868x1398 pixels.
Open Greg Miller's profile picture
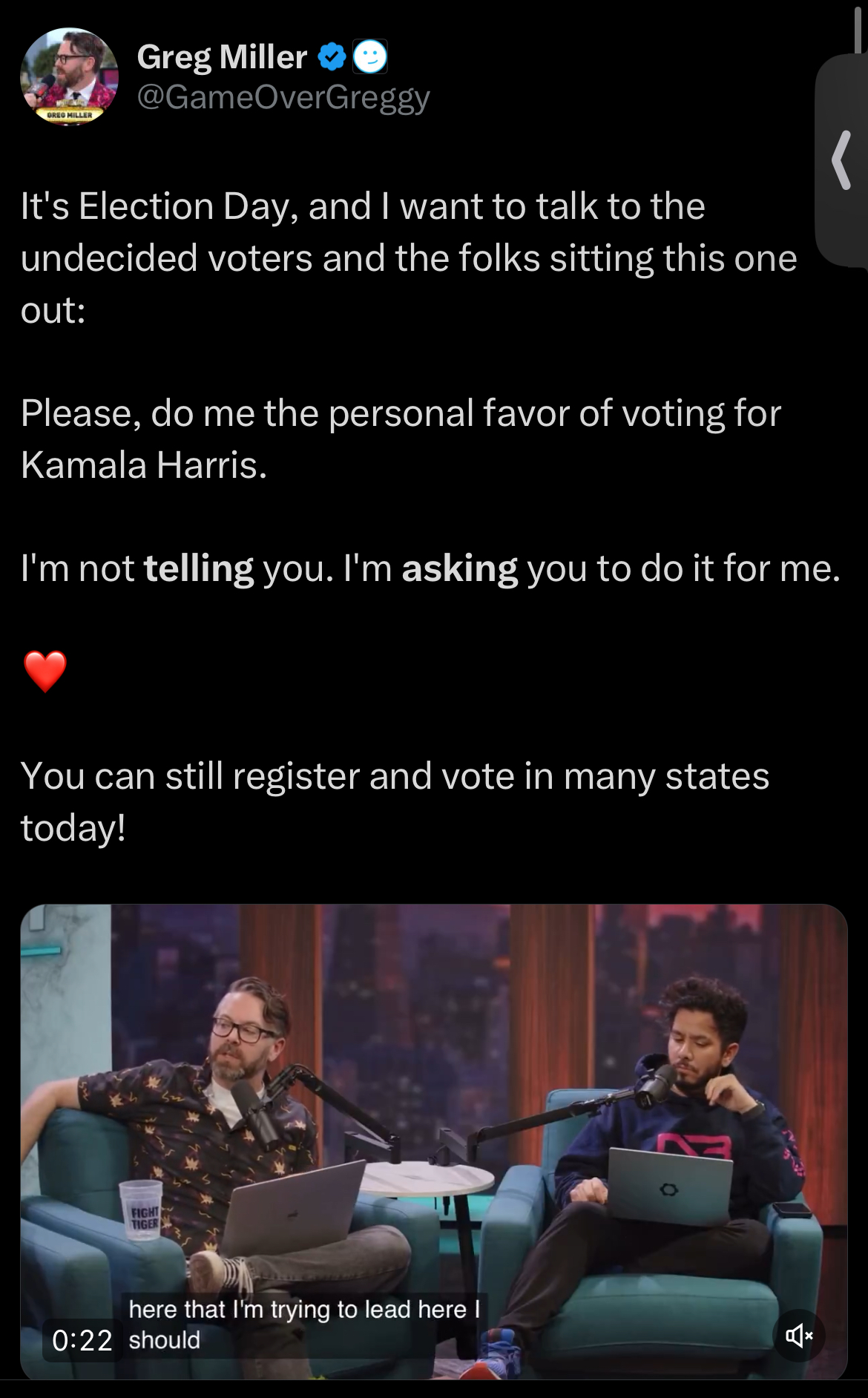(x=69, y=76)
